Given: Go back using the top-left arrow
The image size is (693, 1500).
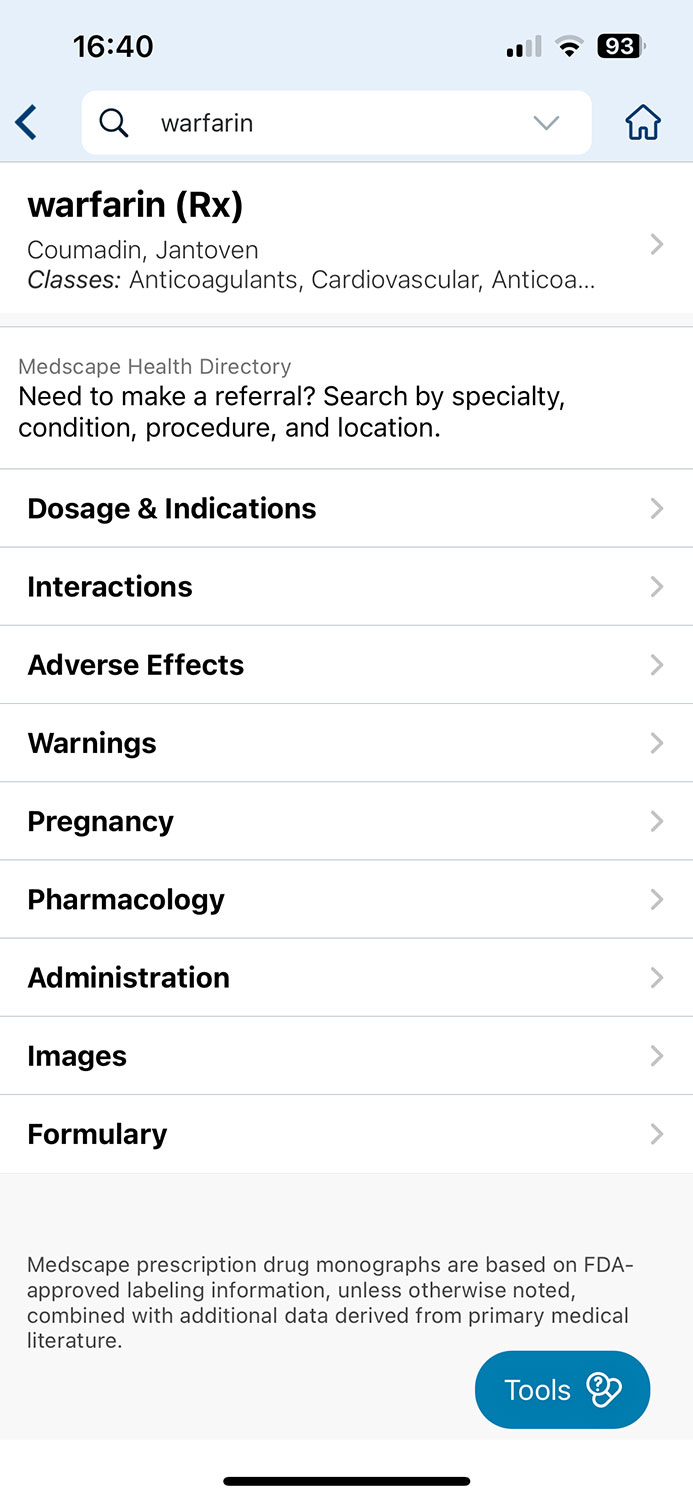Looking at the screenshot, I should point(26,123).
